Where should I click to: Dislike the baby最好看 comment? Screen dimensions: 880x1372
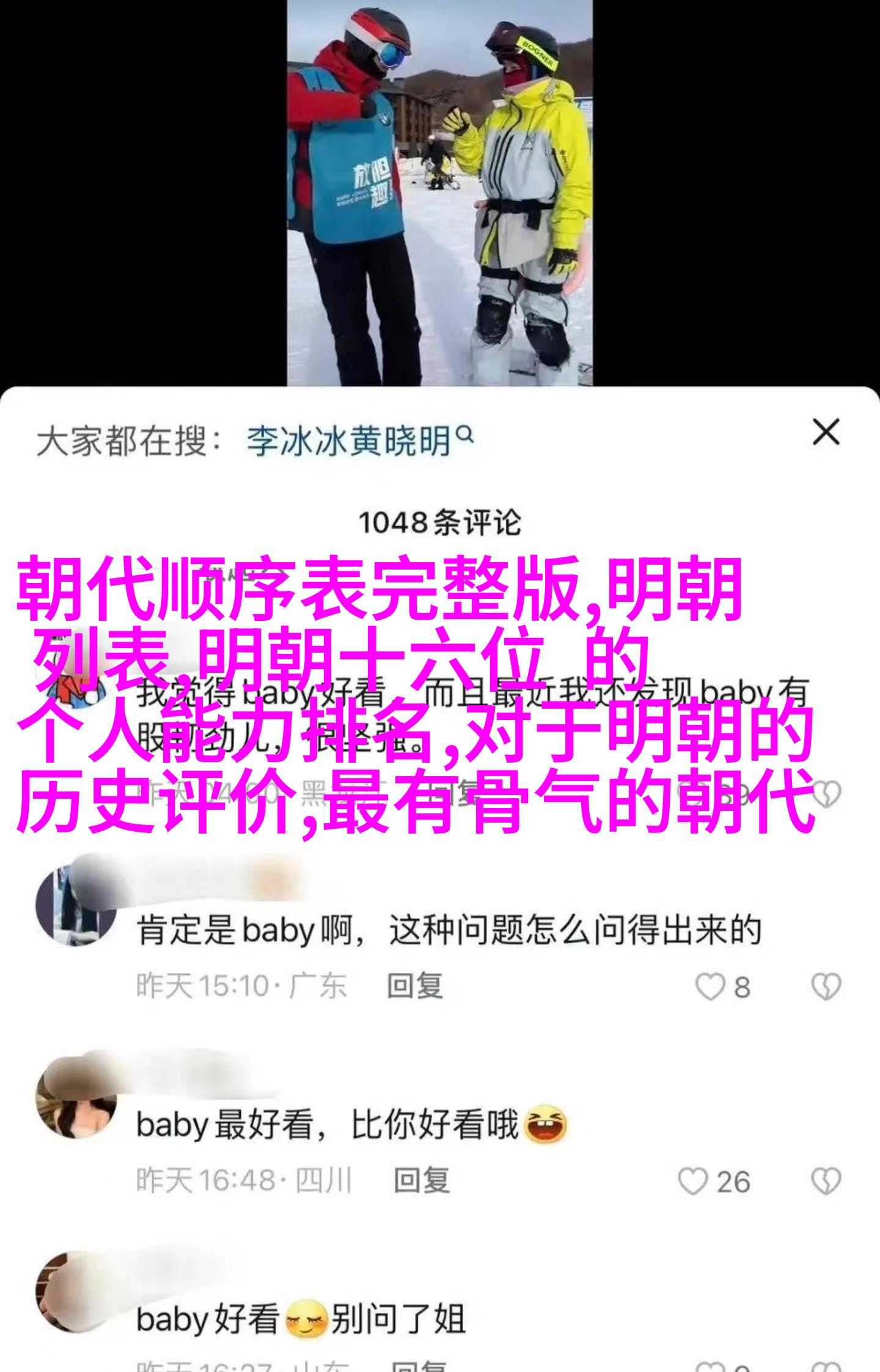tap(826, 1181)
